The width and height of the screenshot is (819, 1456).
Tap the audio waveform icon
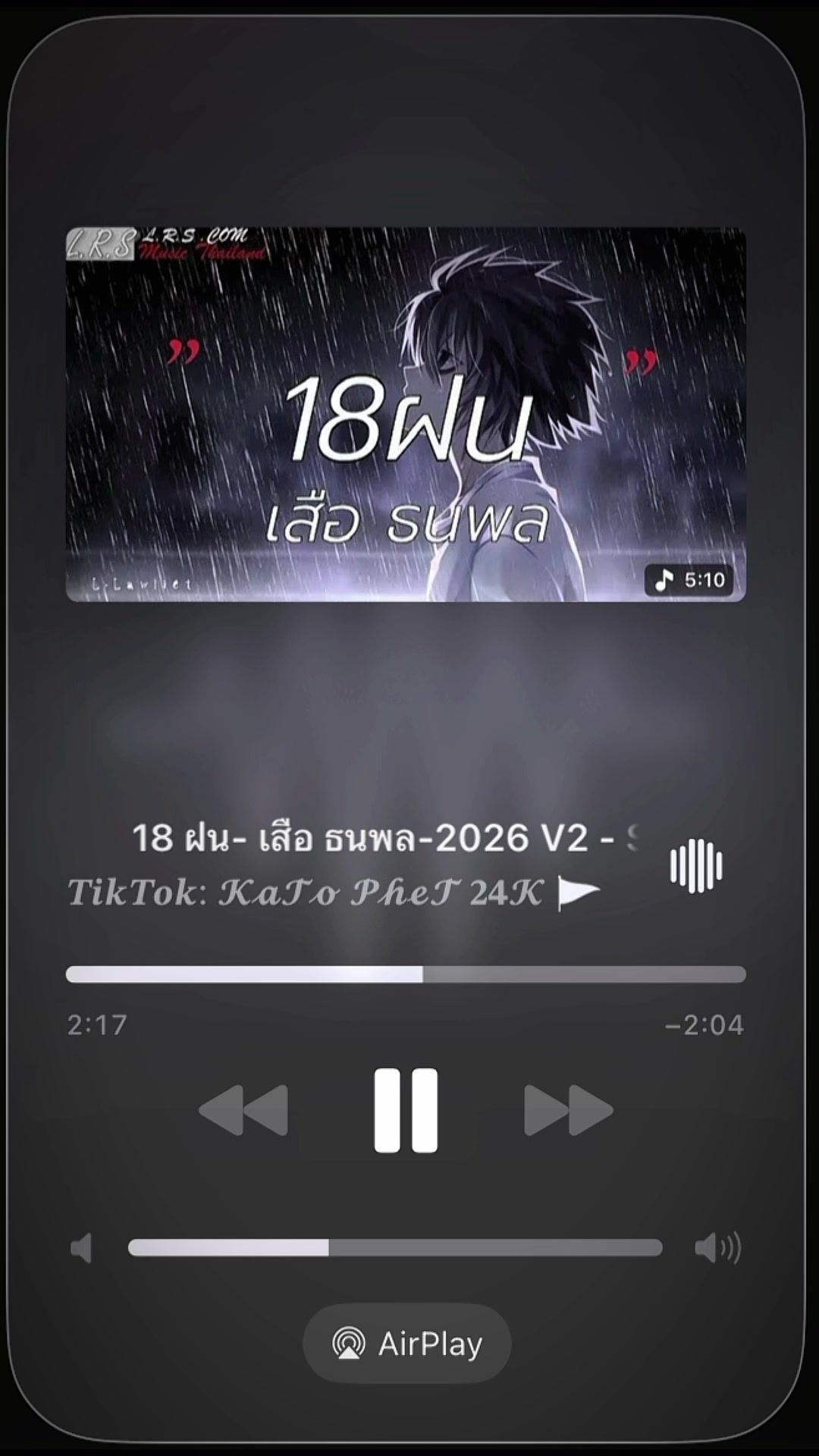[x=696, y=866]
